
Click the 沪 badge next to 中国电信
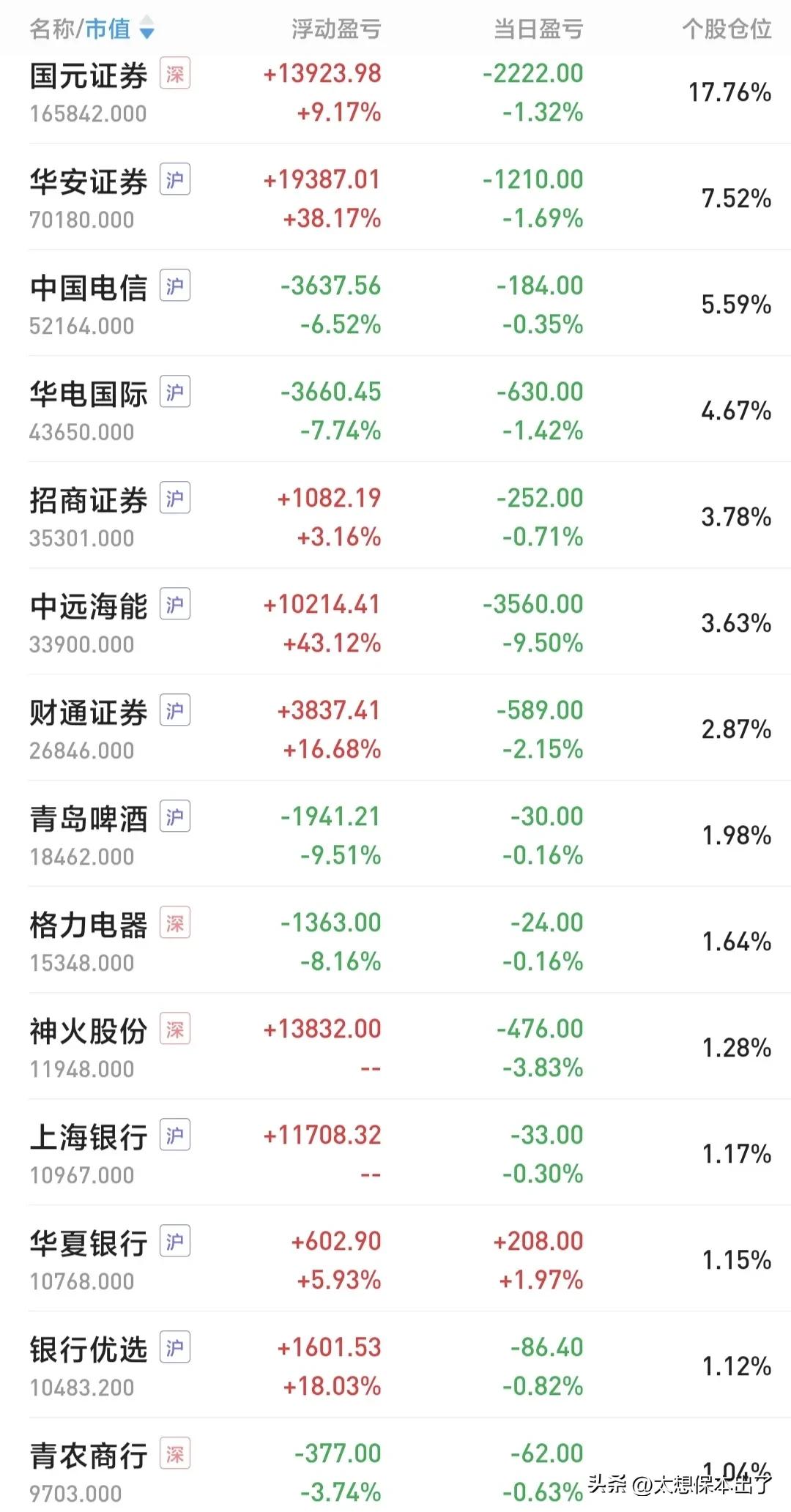click(x=175, y=285)
